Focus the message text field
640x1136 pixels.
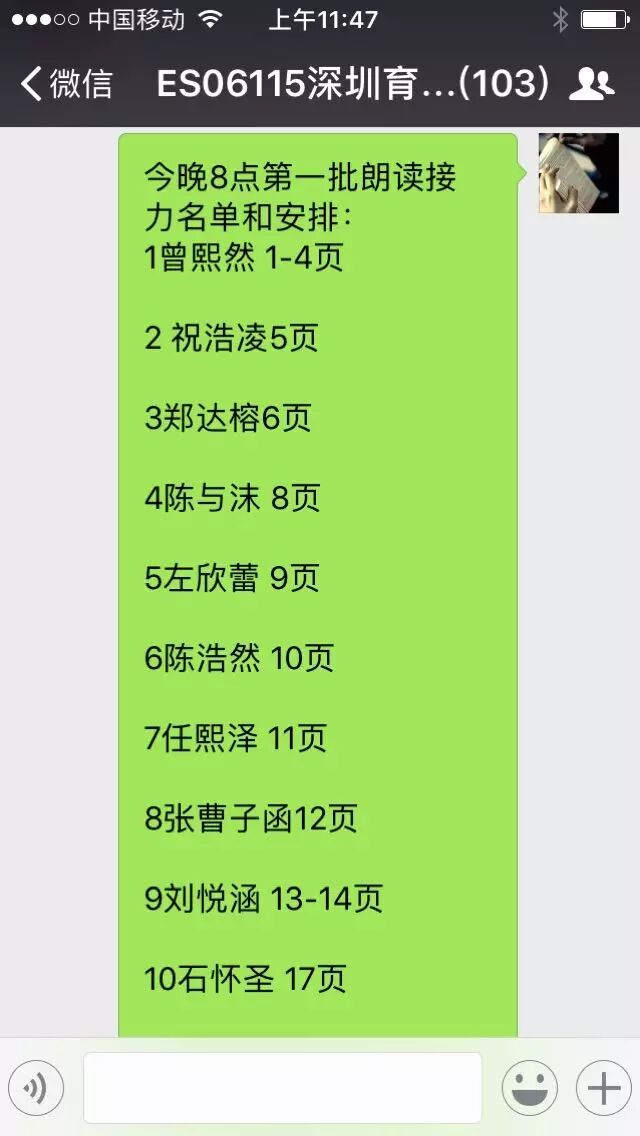282,1088
